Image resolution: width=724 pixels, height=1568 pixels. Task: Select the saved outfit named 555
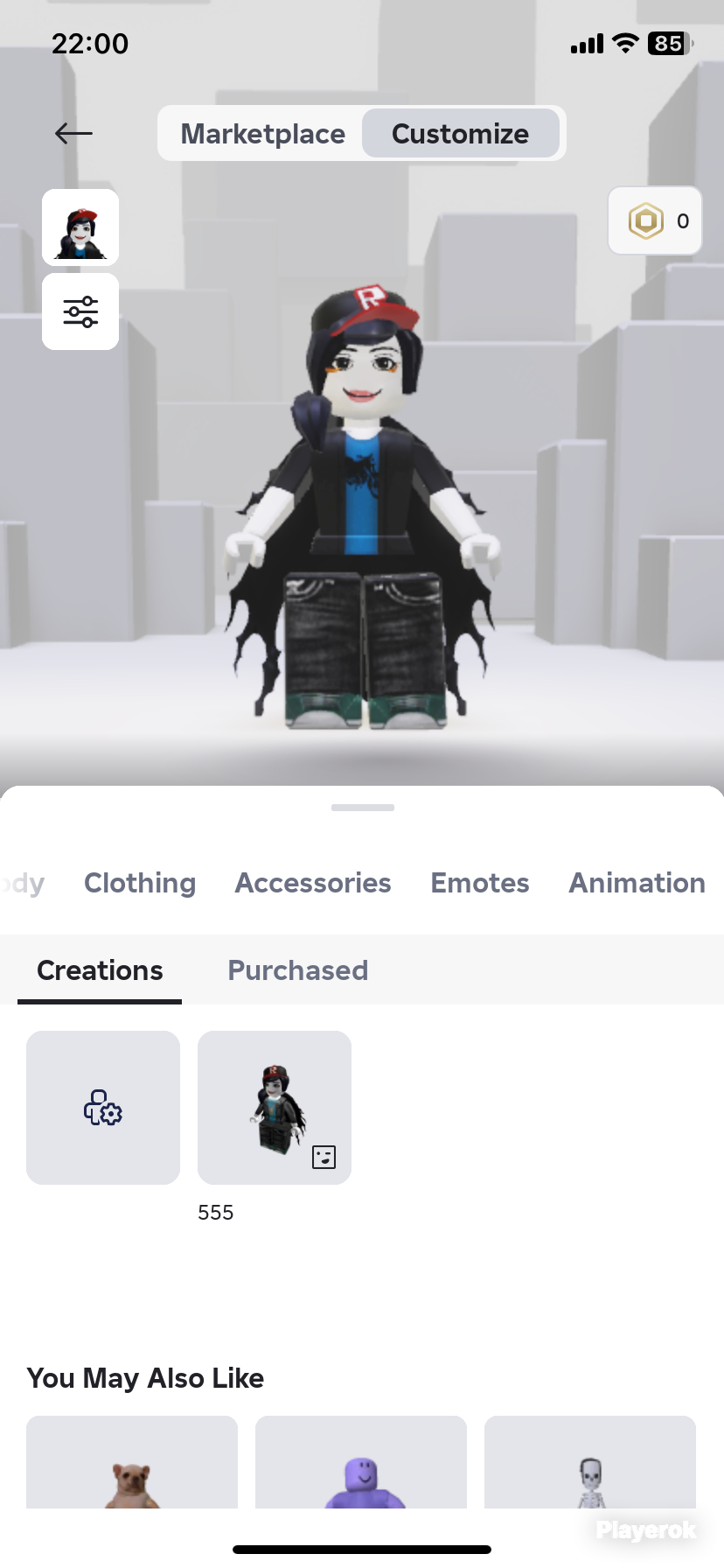[275, 1108]
